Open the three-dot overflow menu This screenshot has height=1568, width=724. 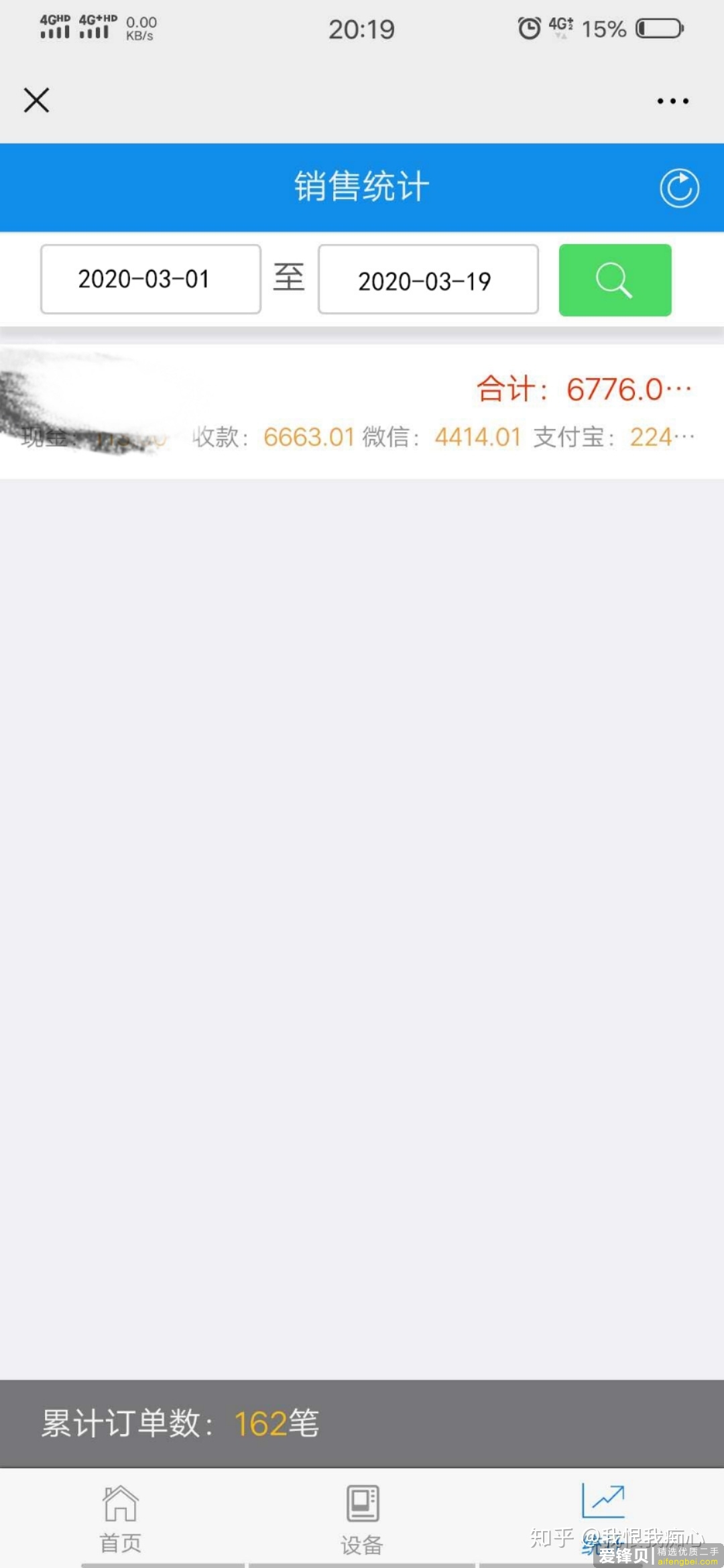click(672, 101)
